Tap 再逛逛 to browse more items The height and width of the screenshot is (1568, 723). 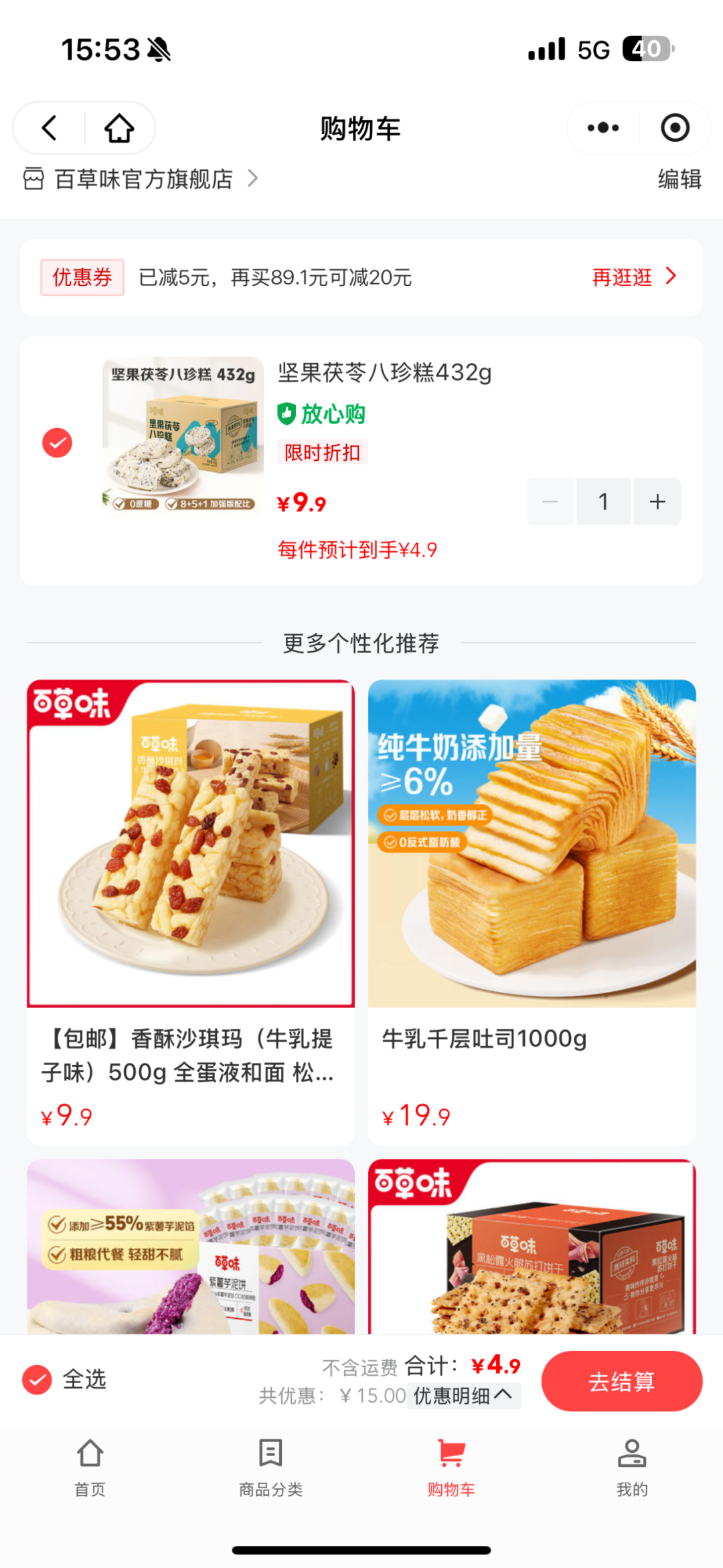click(x=633, y=277)
